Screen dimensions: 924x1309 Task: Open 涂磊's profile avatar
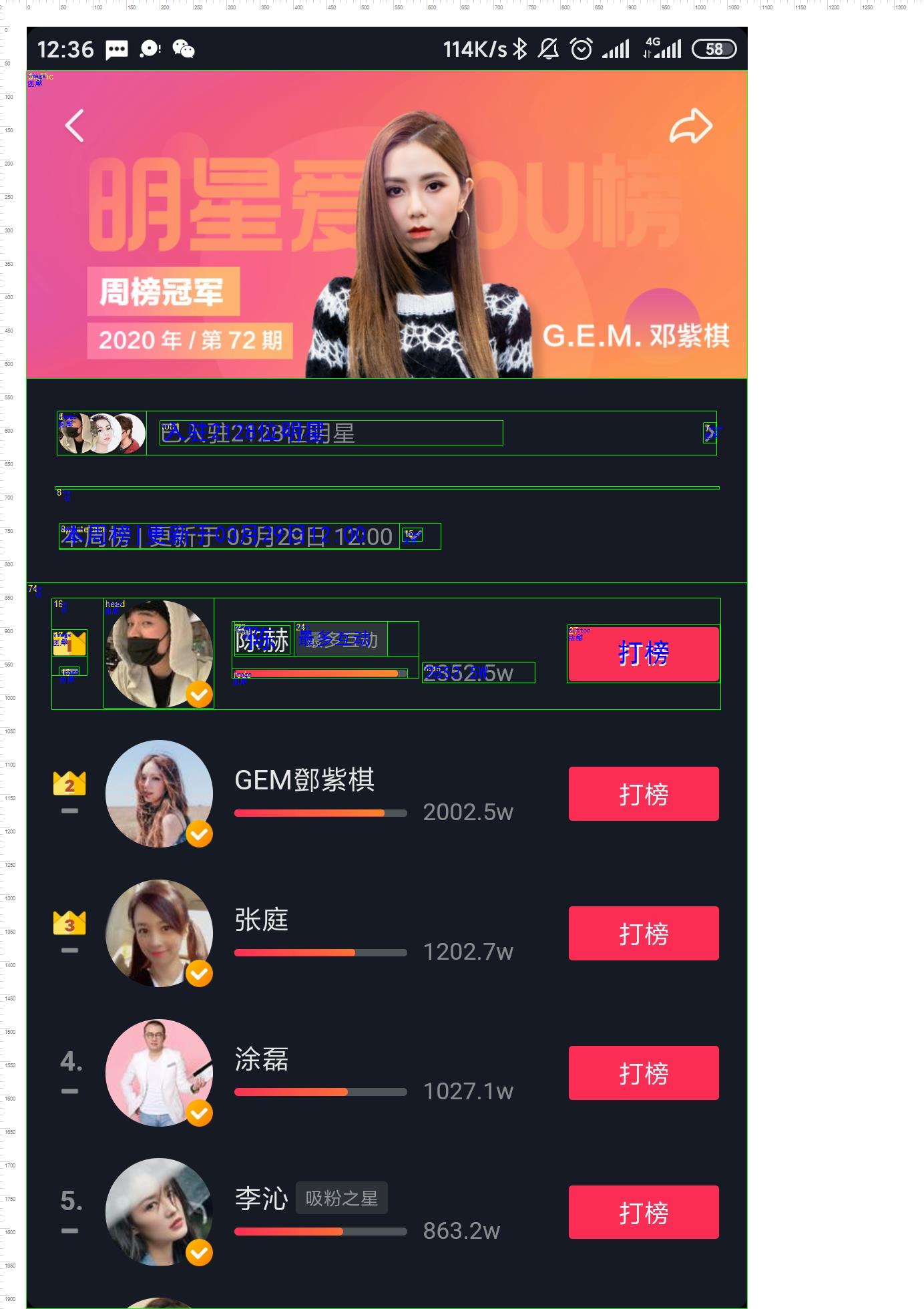tap(159, 1073)
